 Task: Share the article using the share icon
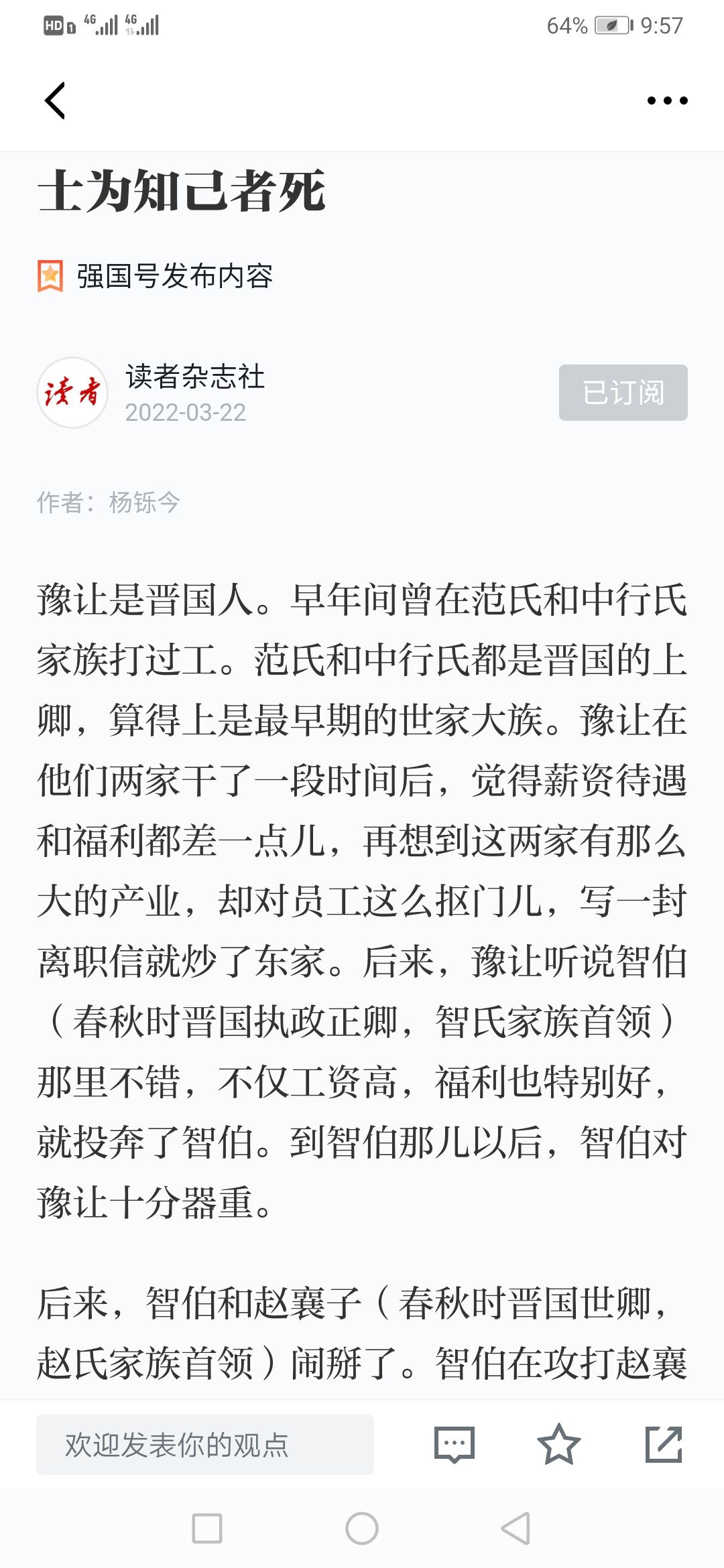tap(664, 1445)
